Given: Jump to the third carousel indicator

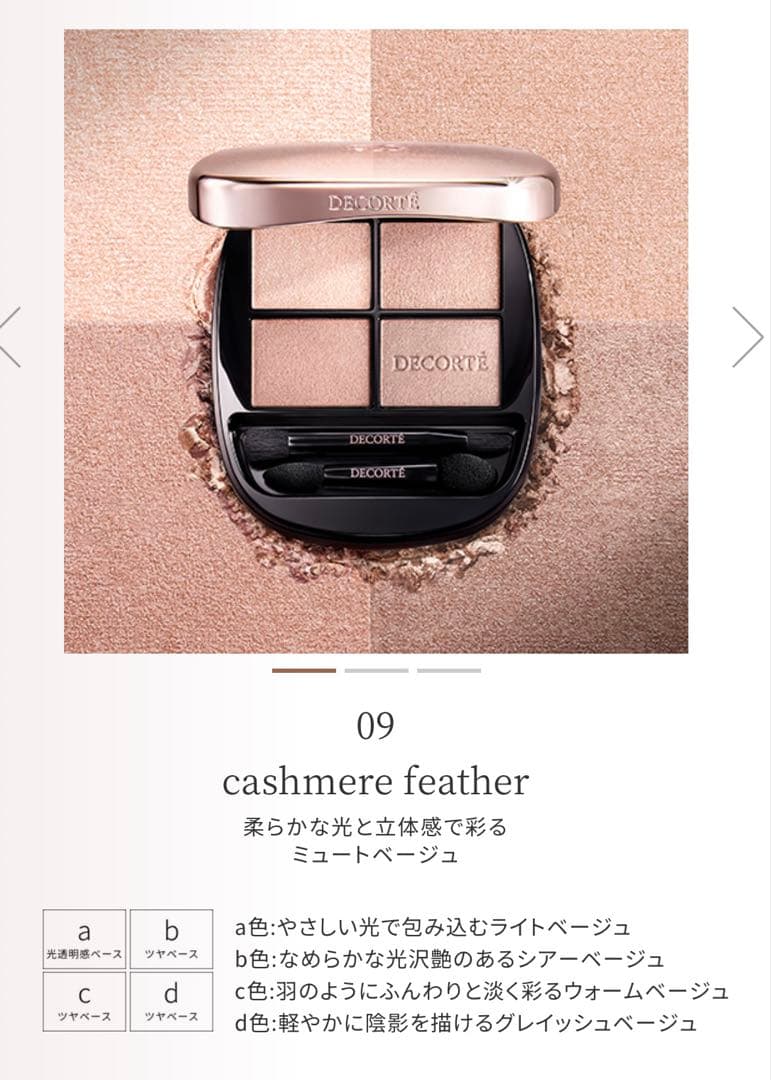Looking at the screenshot, I should pos(448,670).
